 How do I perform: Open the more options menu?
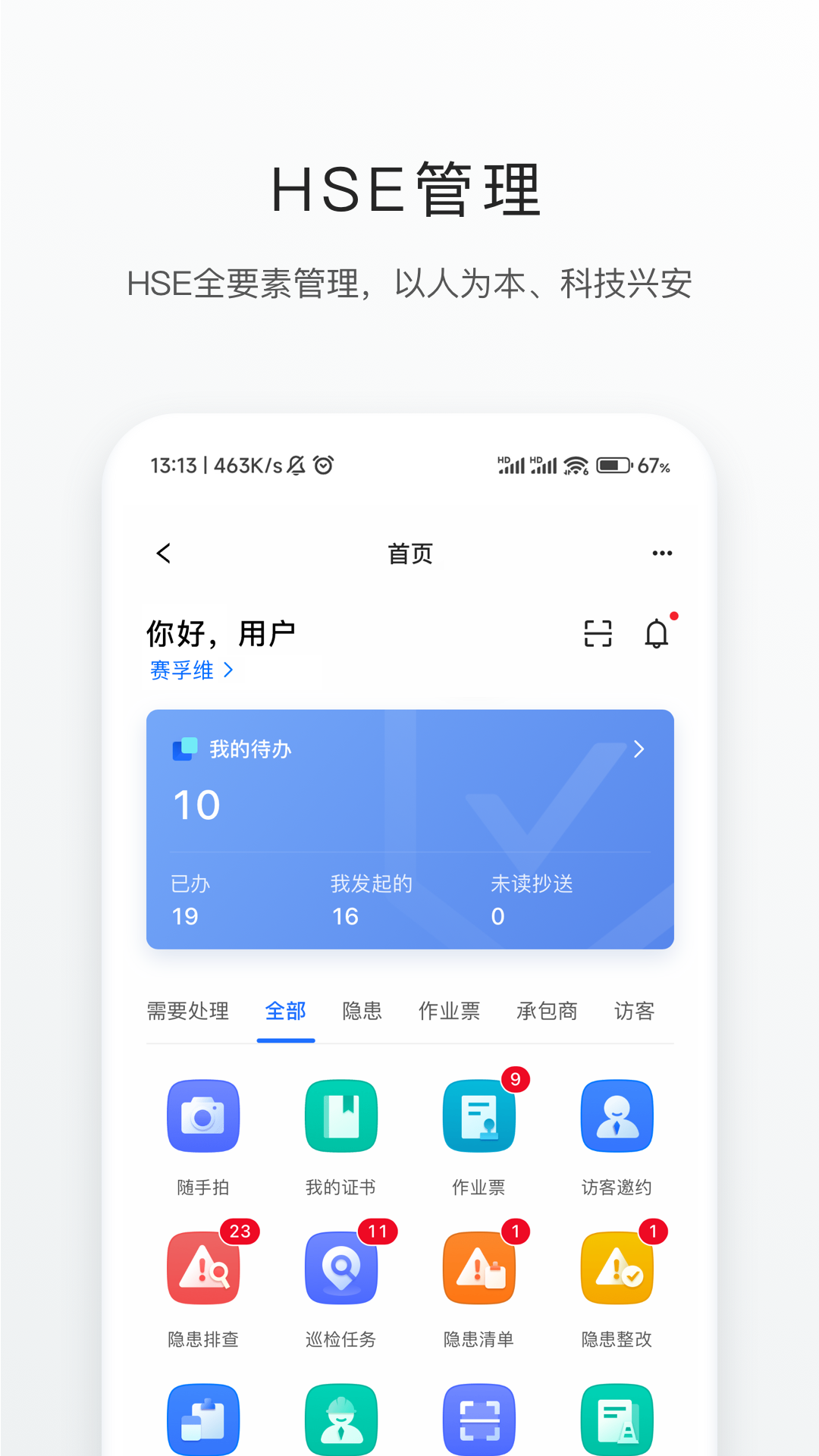point(661,553)
